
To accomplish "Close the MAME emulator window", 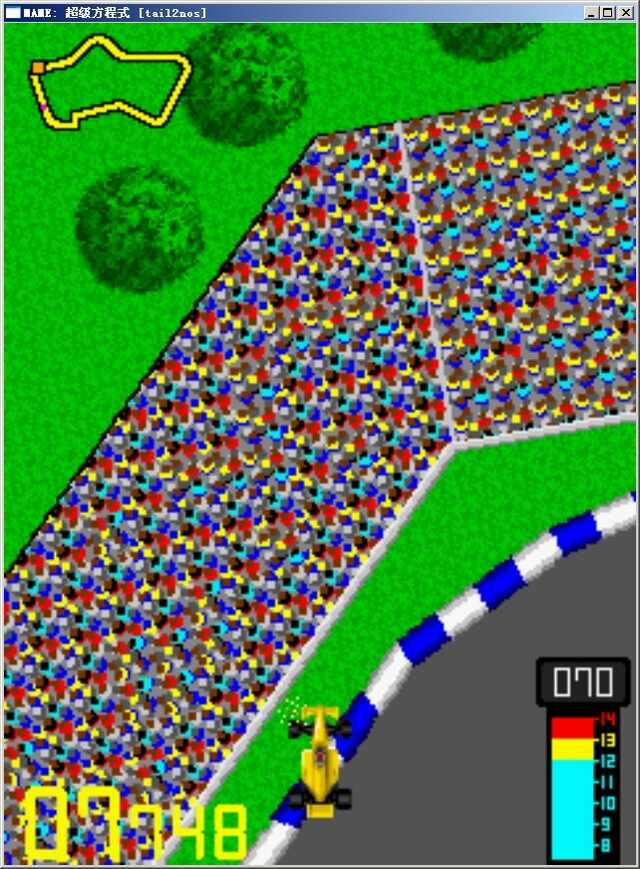I will point(626,13).
